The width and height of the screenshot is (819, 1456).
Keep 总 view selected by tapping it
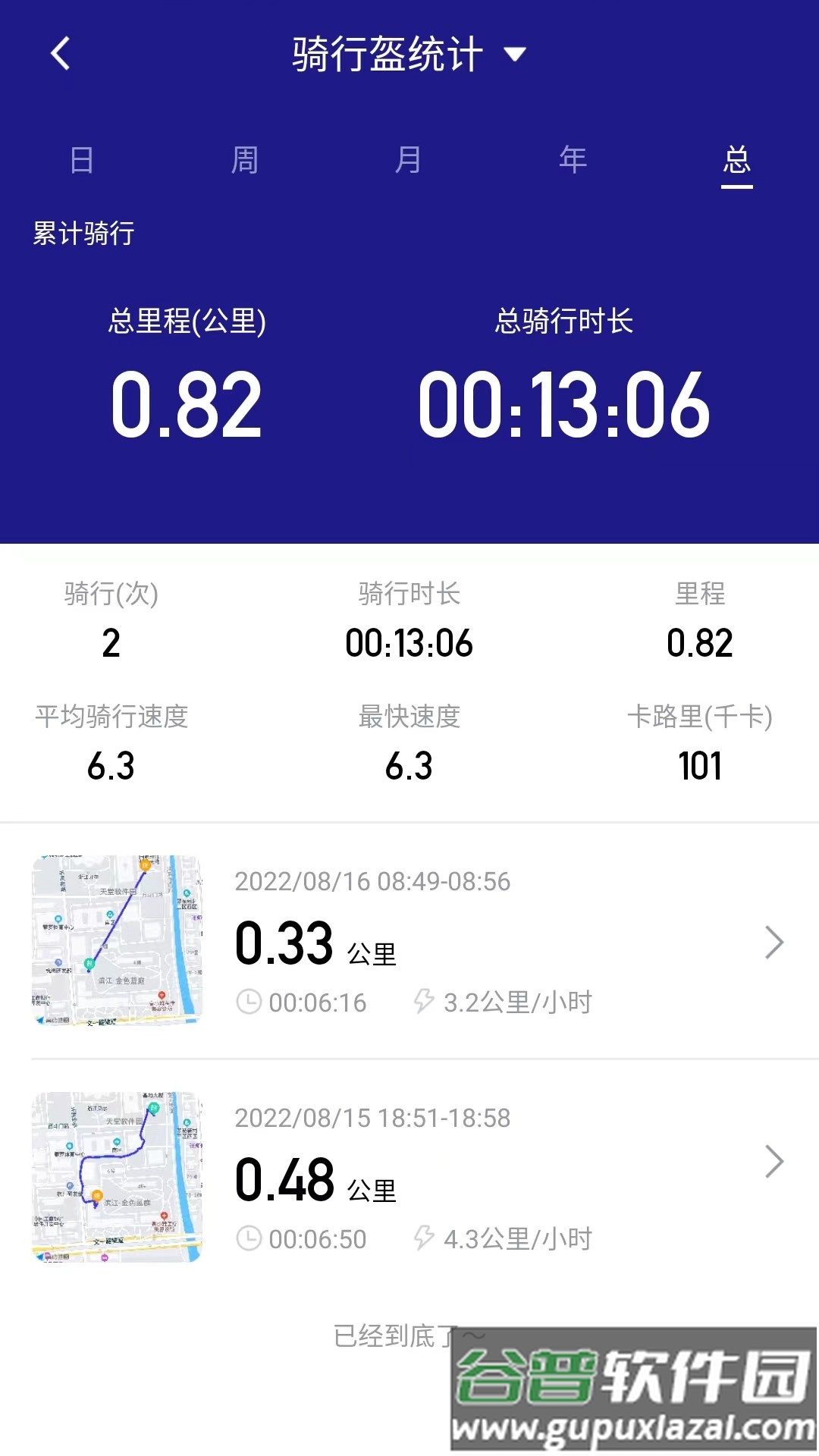click(x=735, y=160)
